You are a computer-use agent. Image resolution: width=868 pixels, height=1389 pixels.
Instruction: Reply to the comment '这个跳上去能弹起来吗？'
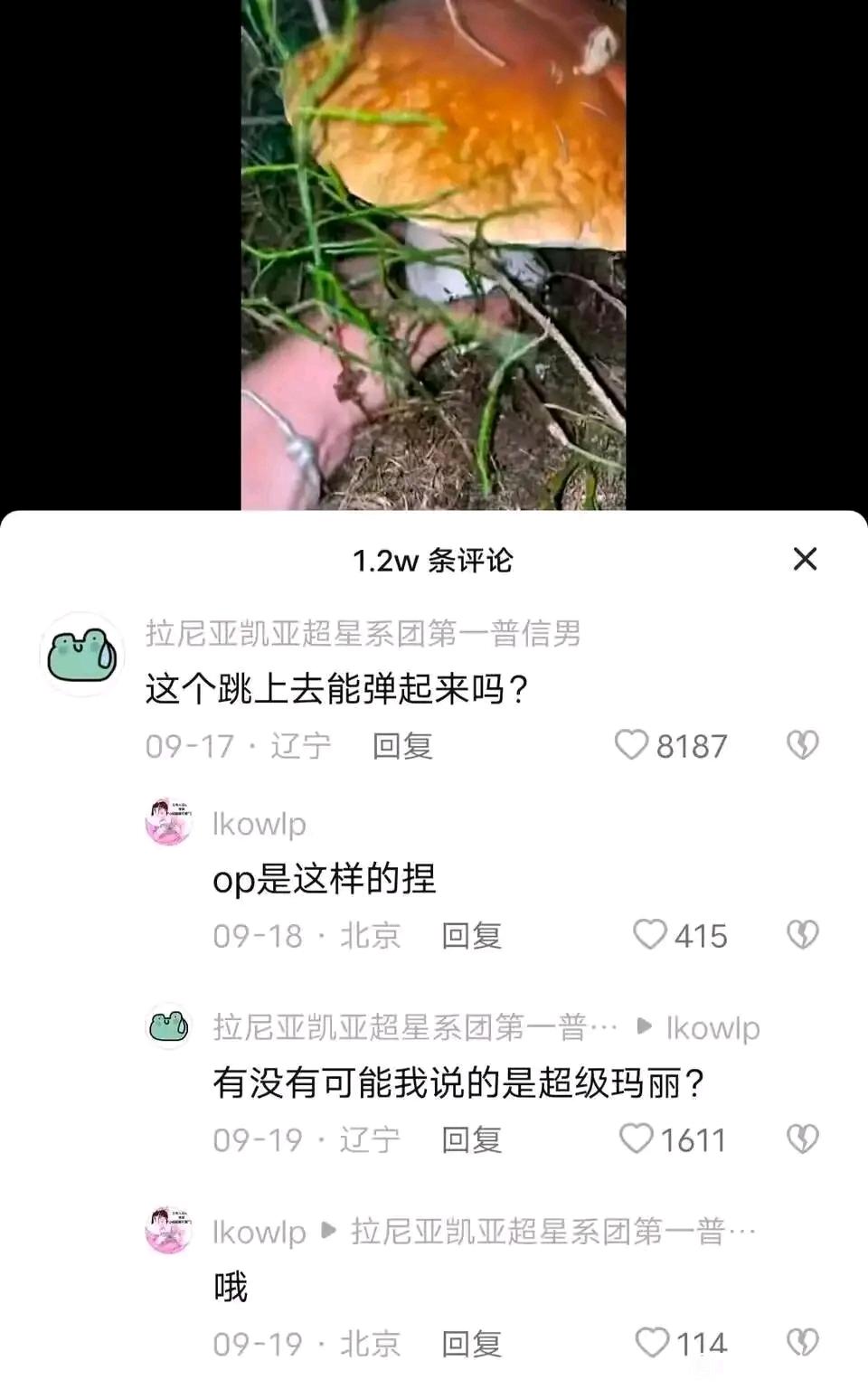pos(402,746)
